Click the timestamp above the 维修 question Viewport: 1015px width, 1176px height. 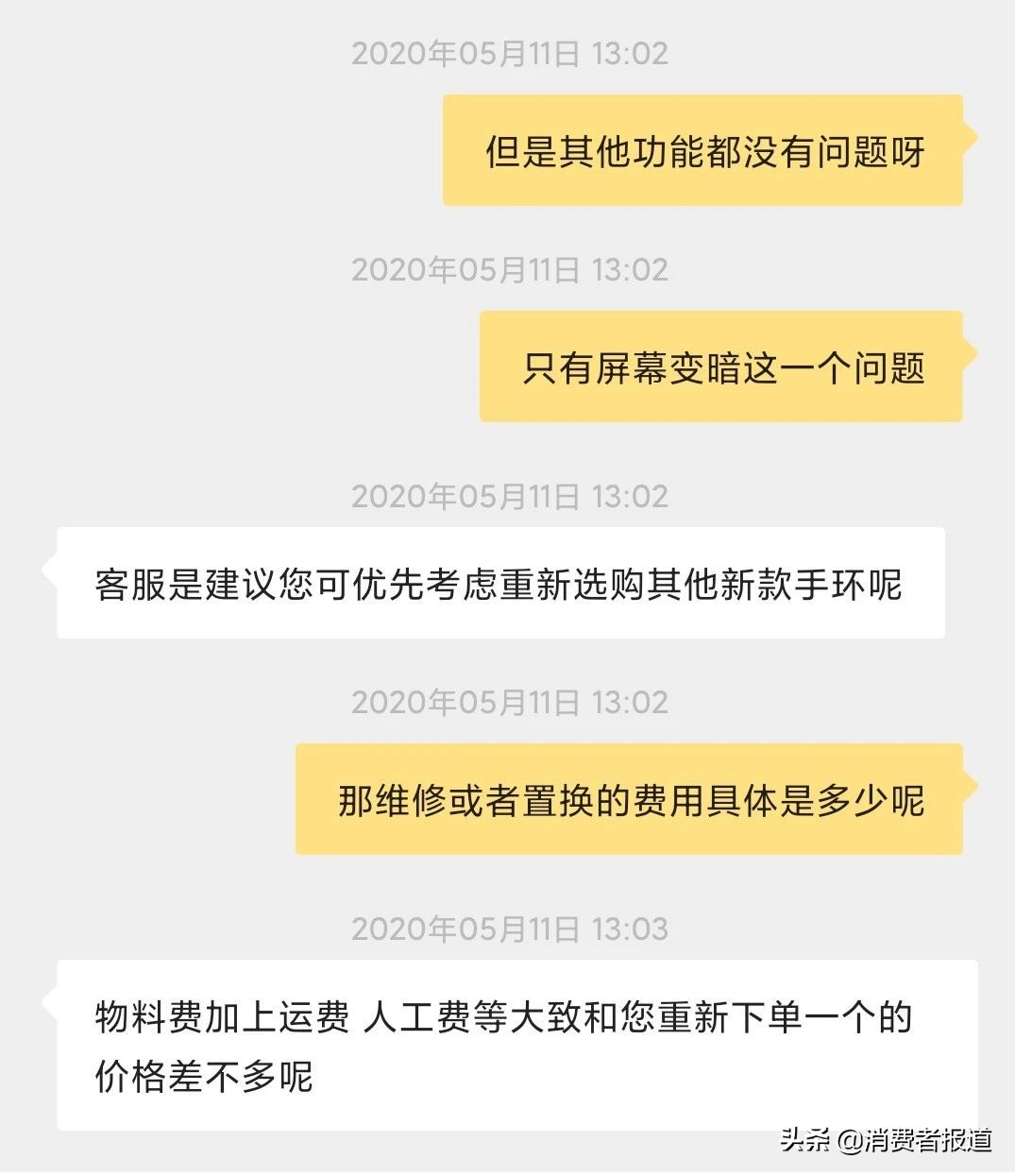508,702
